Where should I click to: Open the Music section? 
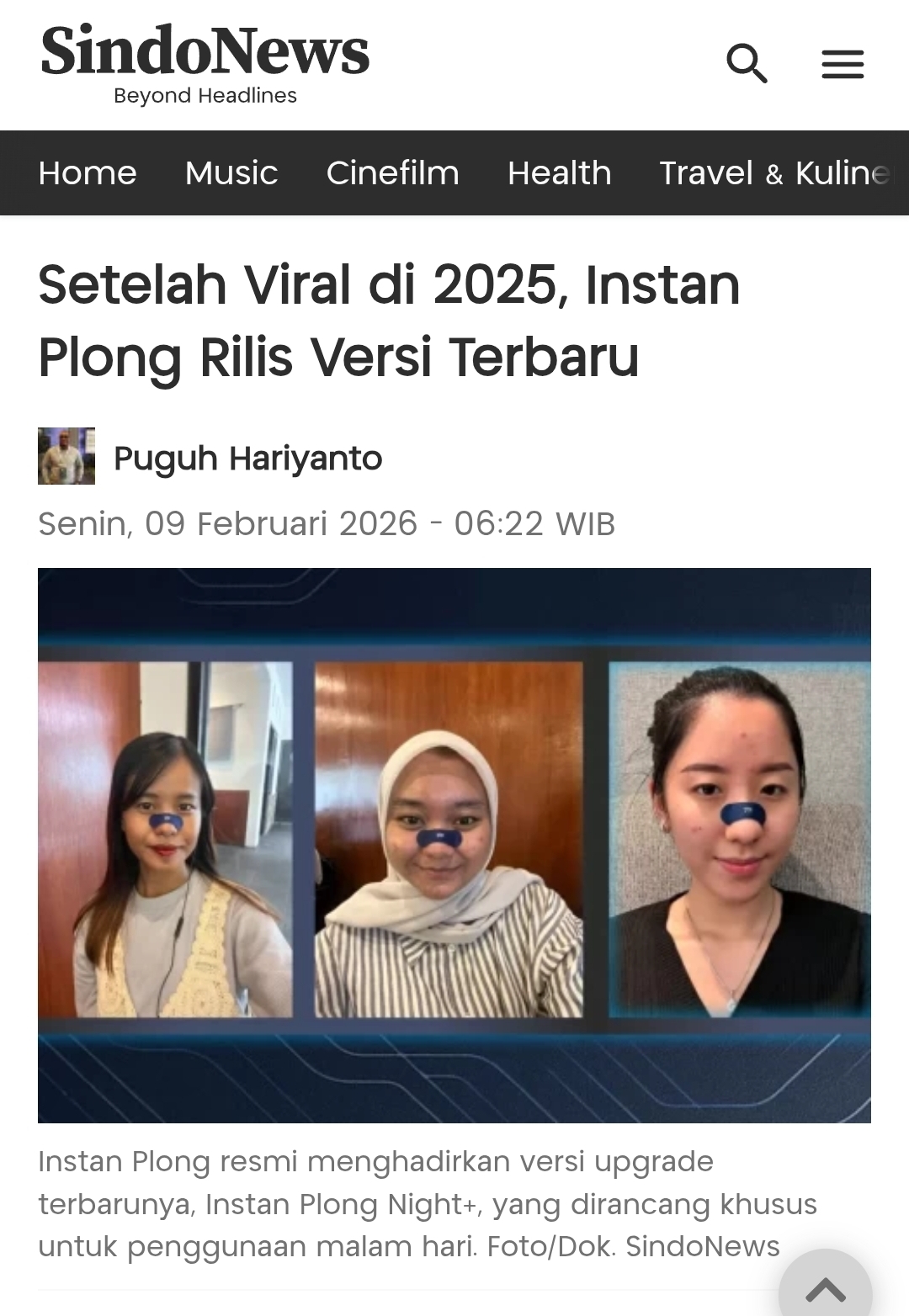pyautogui.click(x=231, y=173)
